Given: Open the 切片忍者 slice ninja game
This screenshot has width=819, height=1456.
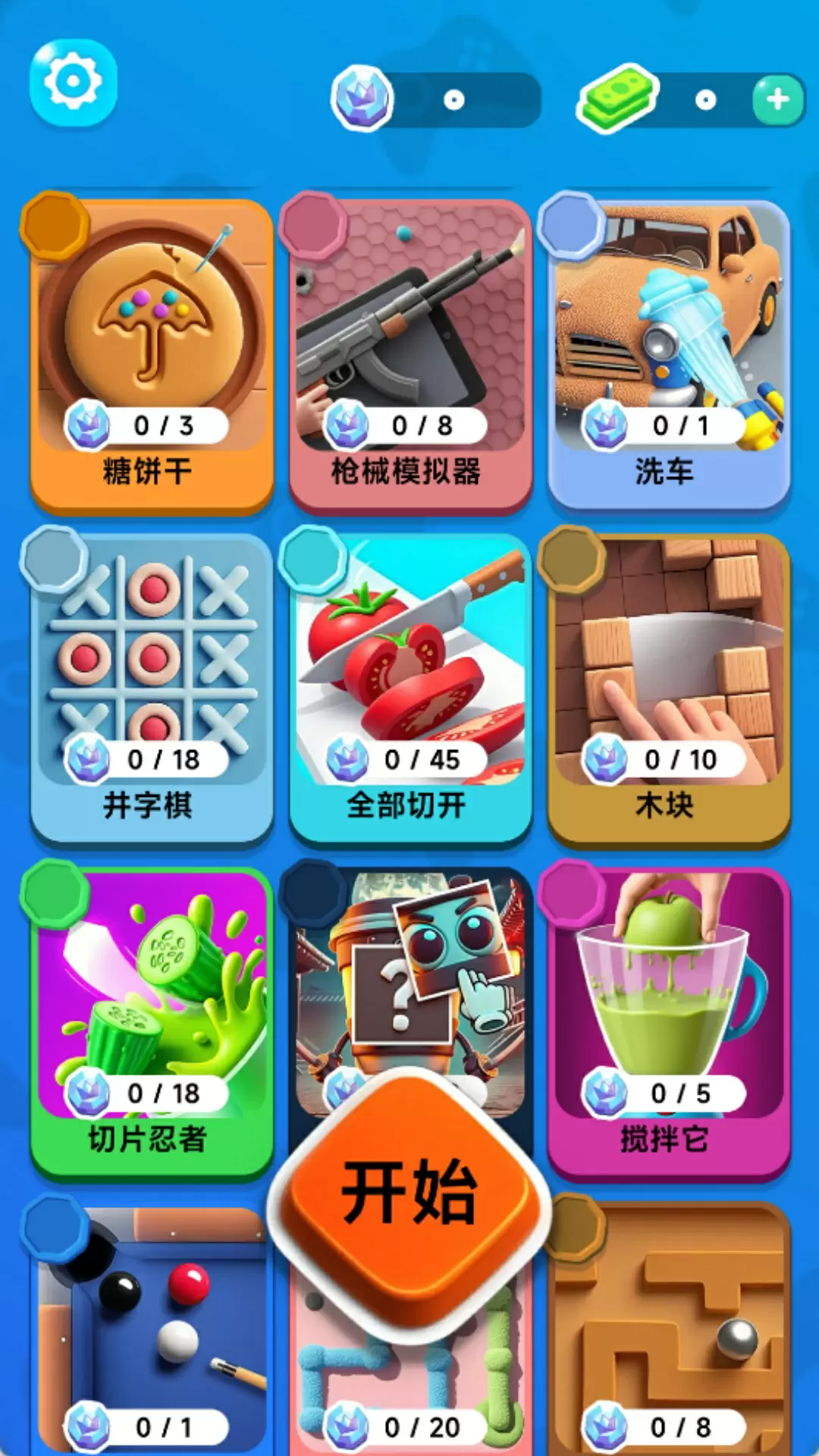Looking at the screenshot, I should [152, 993].
